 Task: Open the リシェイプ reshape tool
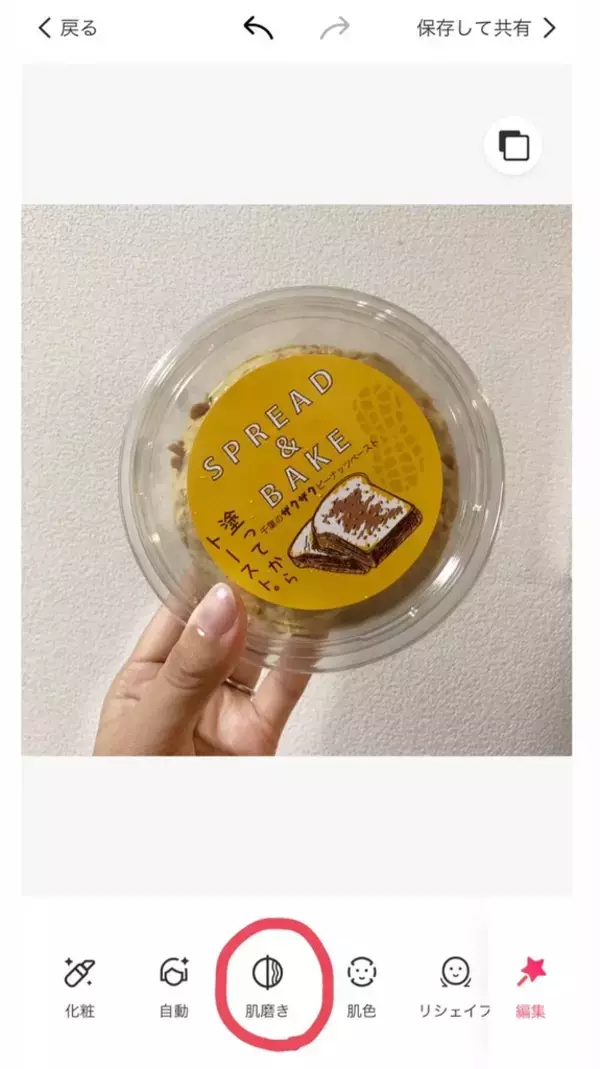pyautogui.click(x=455, y=983)
